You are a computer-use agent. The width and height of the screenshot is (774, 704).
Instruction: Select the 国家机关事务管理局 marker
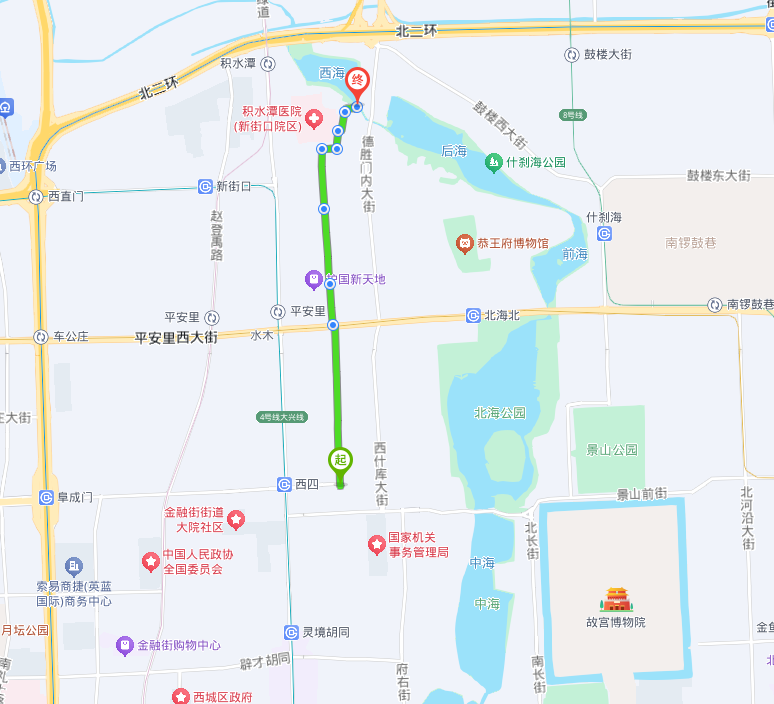[x=376, y=545]
